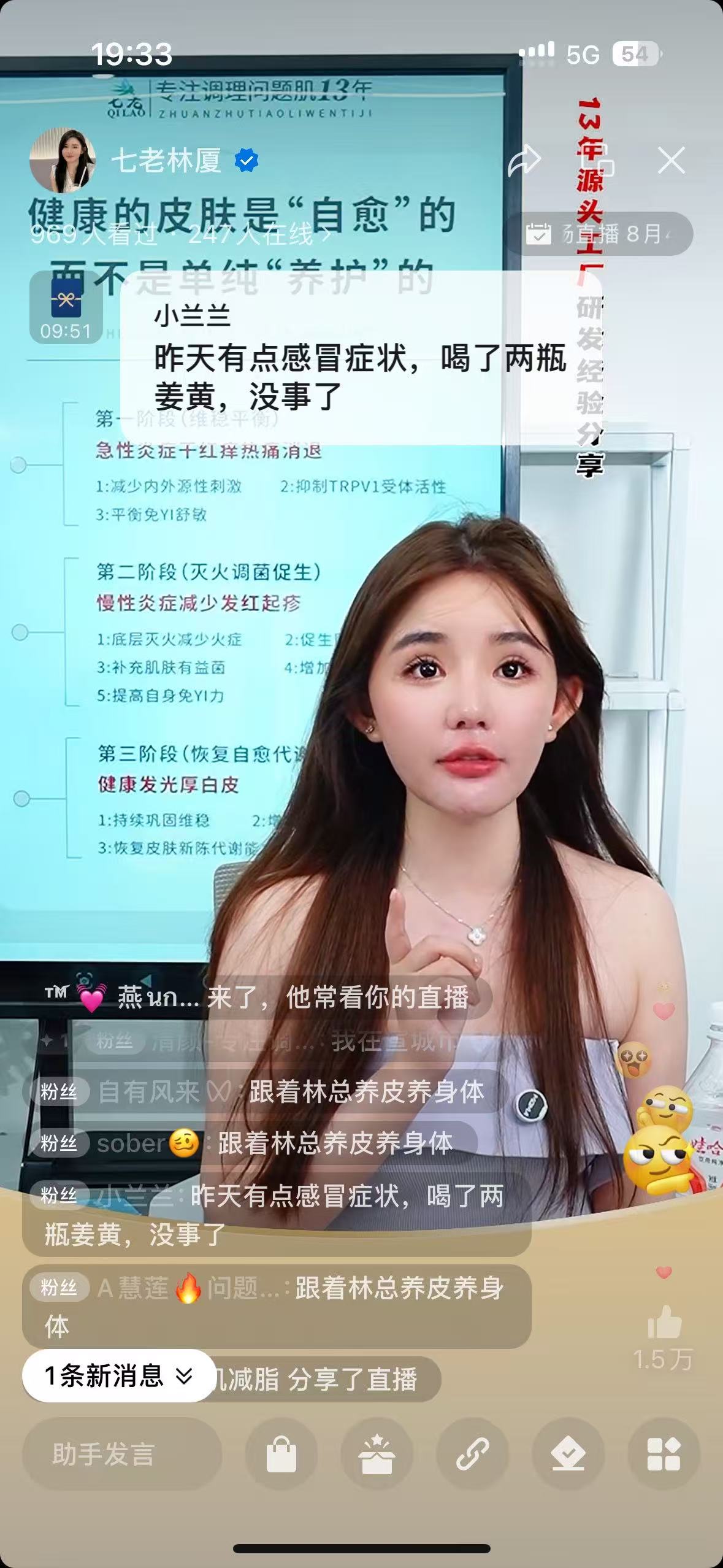Image resolution: width=723 pixels, height=1568 pixels.
Task: Tap the thumbs-up like button
Action: [664, 1321]
